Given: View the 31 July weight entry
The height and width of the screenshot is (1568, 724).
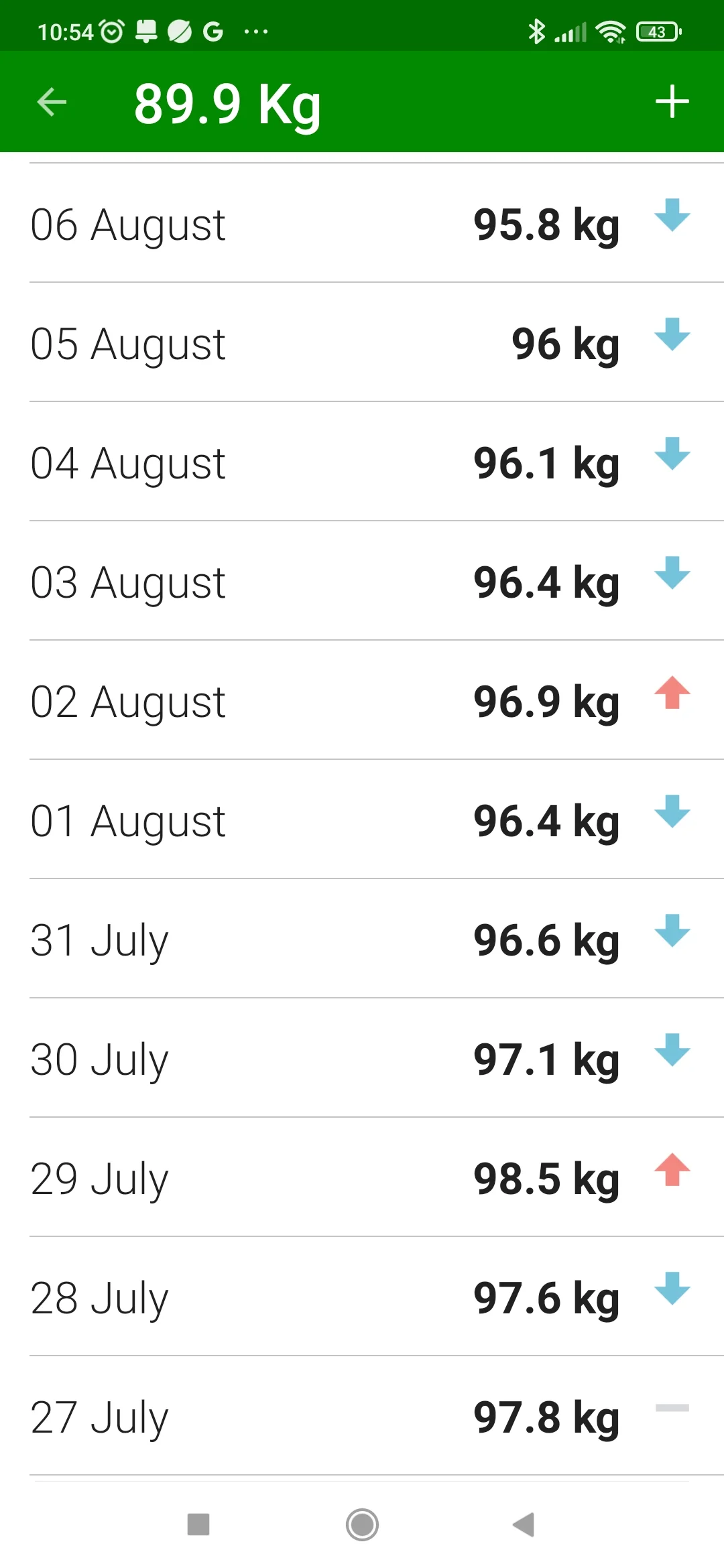Looking at the screenshot, I should coord(362,939).
